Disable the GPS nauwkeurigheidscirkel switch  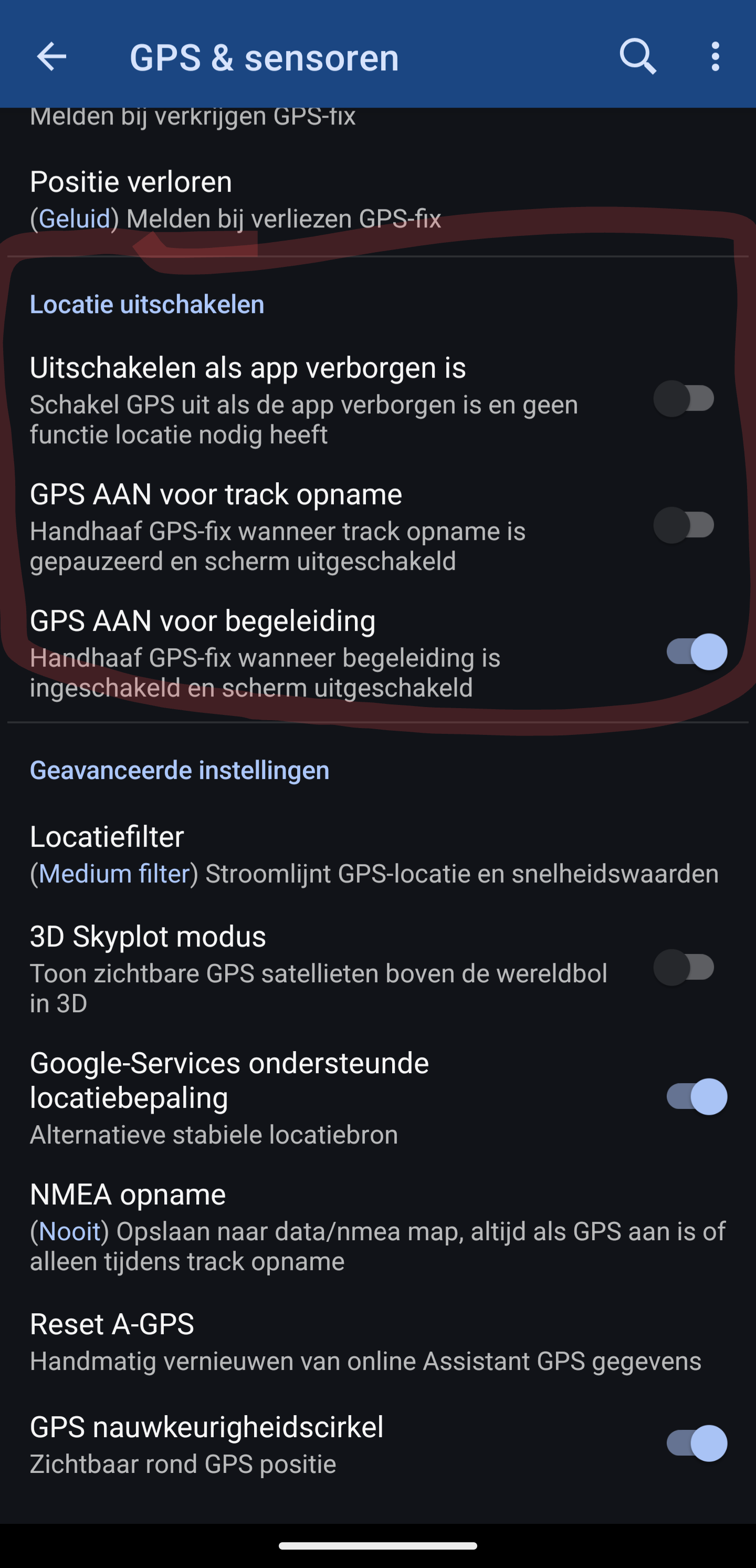pos(696,1443)
